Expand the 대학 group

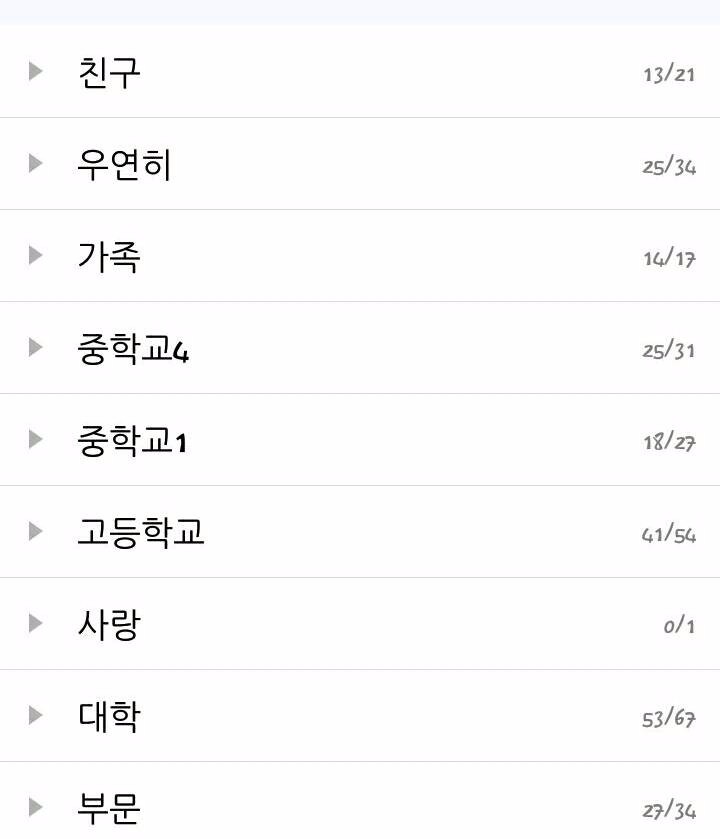click(x=36, y=715)
